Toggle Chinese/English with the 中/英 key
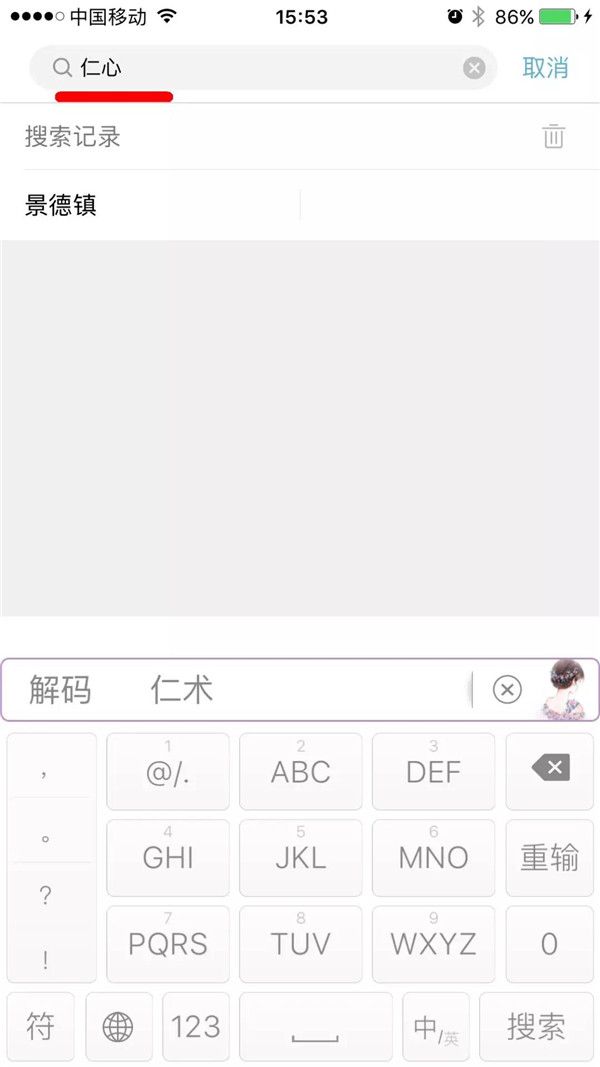600x1067 pixels. [x=436, y=1027]
